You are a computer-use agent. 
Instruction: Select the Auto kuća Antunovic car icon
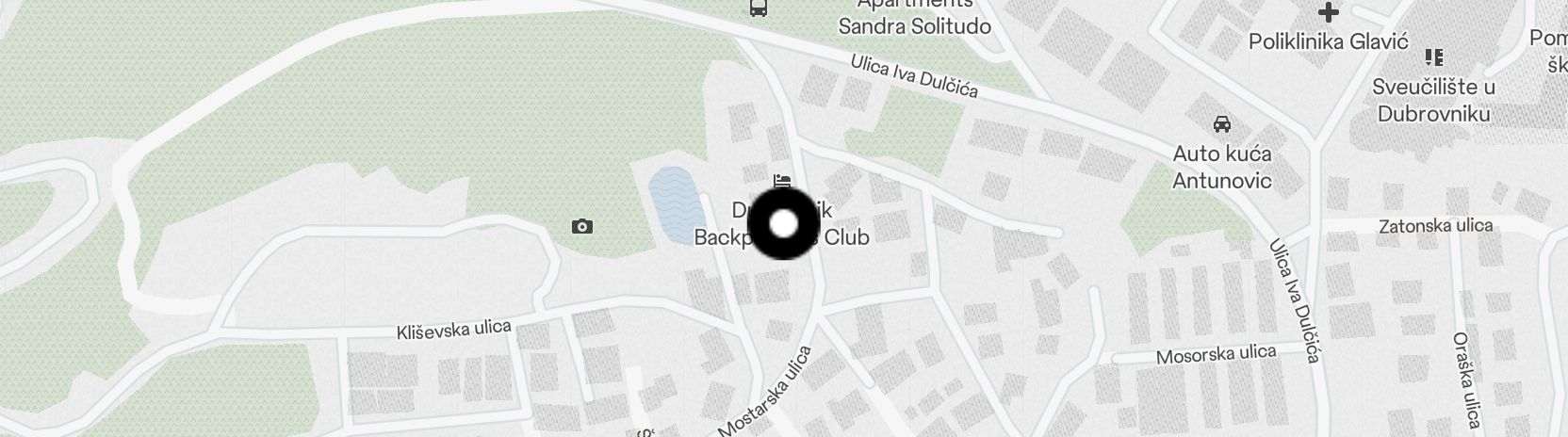1222,124
